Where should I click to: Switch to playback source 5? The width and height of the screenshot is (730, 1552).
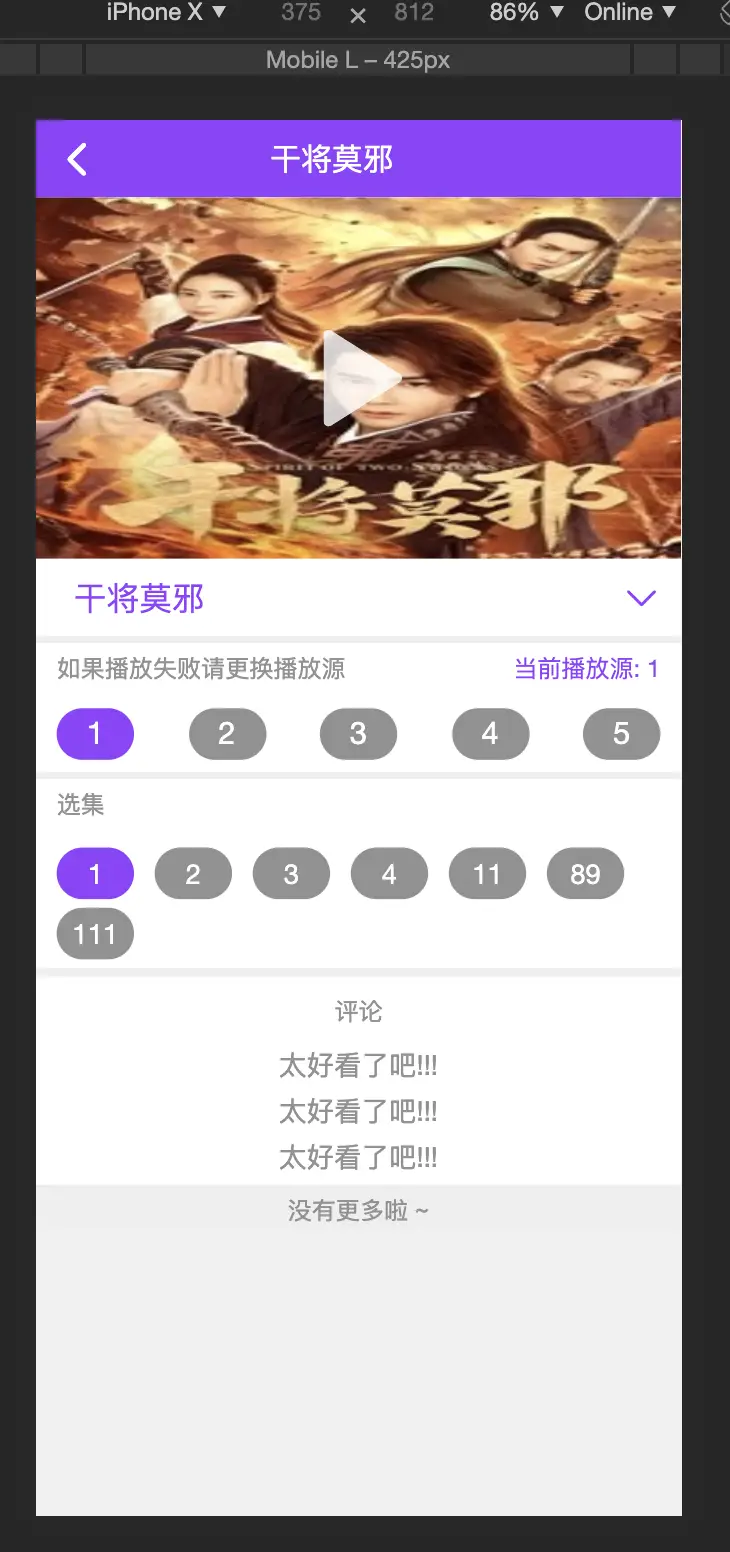[x=621, y=734]
